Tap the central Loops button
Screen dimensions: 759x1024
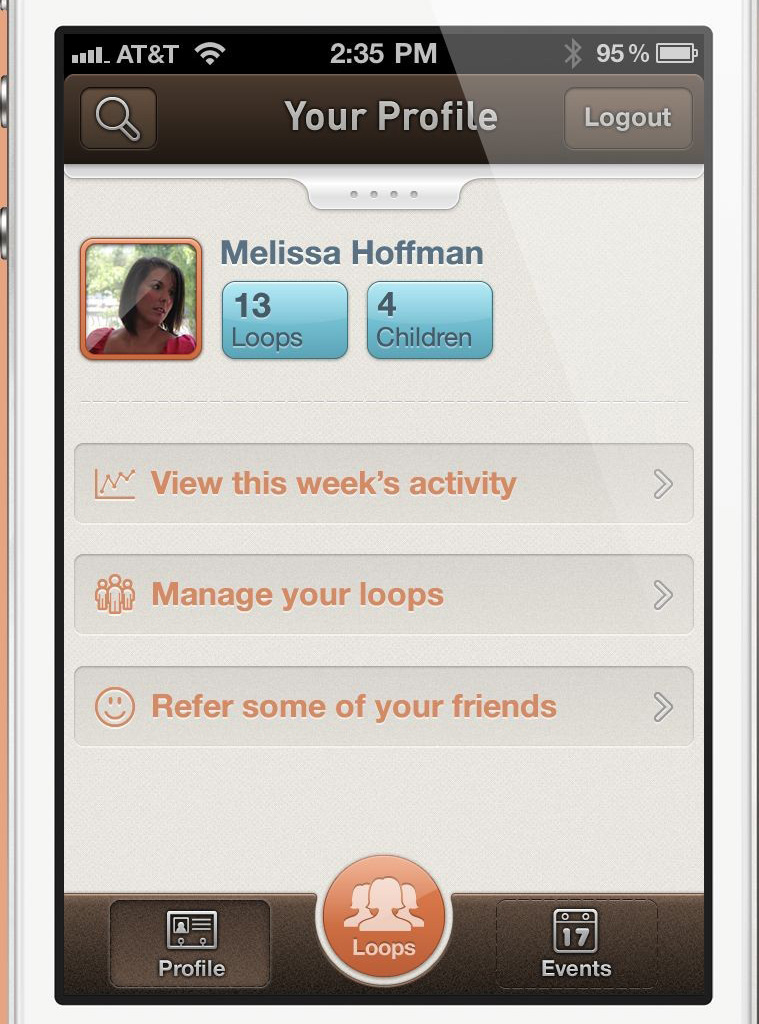[x=383, y=918]
